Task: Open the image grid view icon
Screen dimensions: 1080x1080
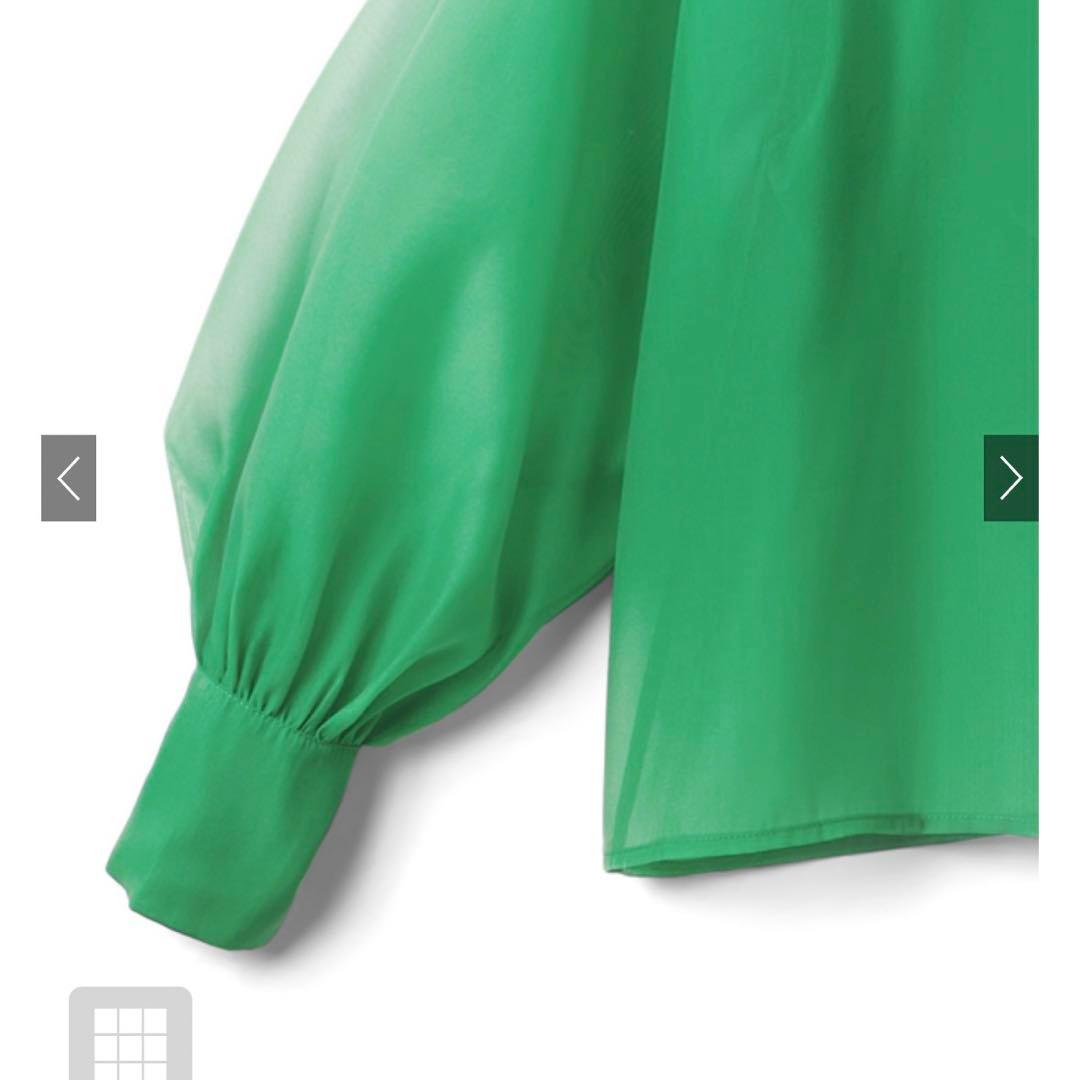Action: pos(130,1033)
